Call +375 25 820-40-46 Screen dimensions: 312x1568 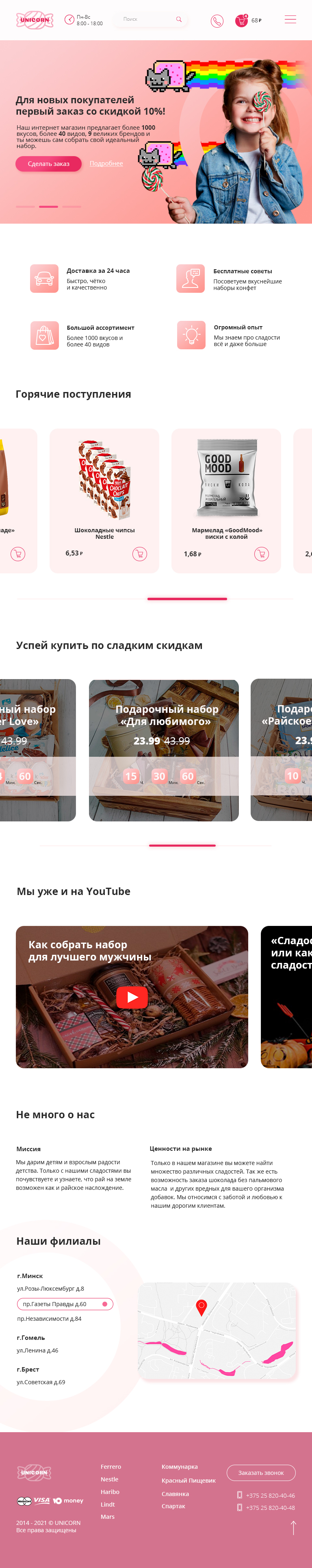coord(270,1495)
